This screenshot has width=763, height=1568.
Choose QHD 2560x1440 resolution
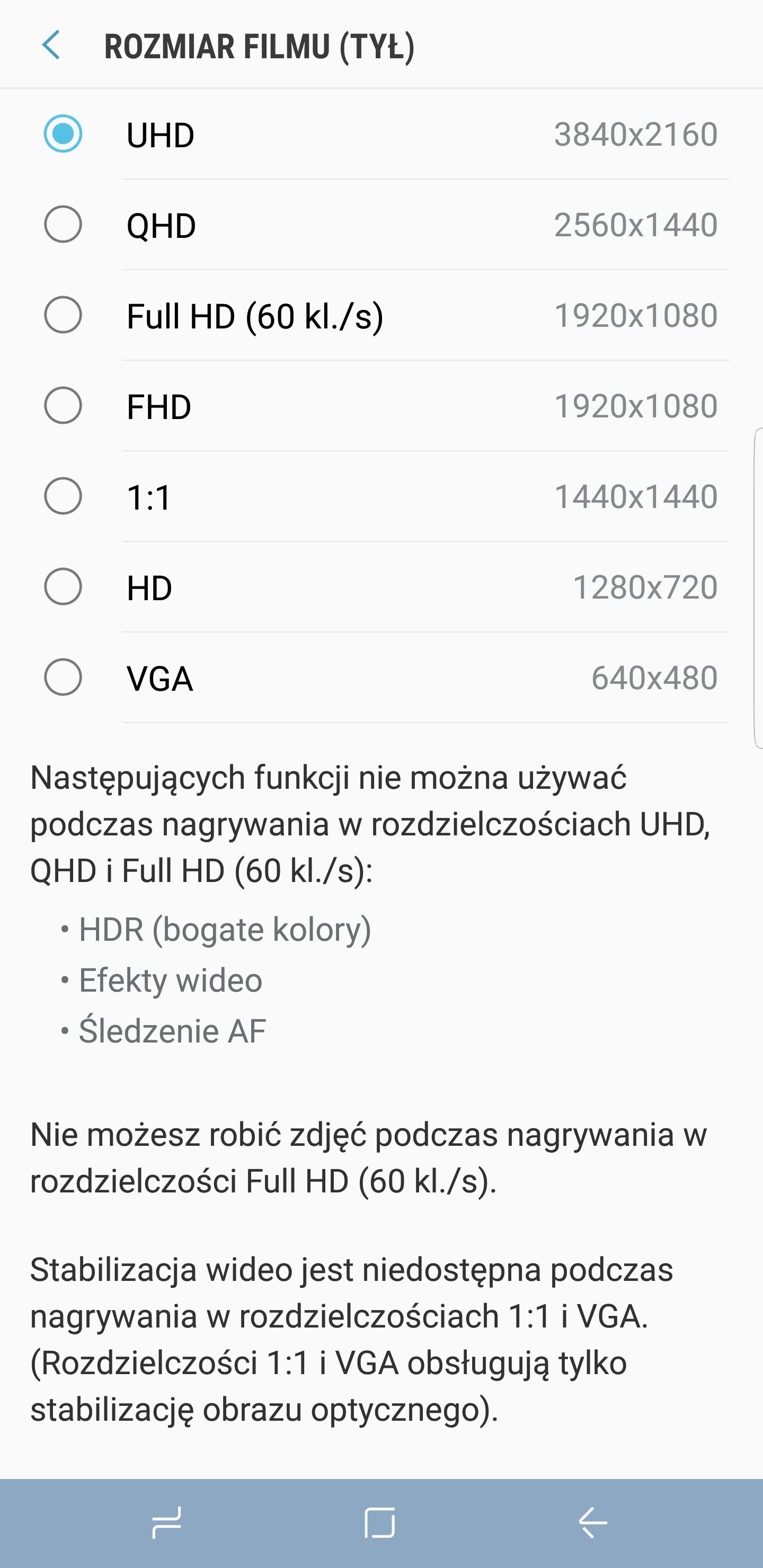[381, 225]
